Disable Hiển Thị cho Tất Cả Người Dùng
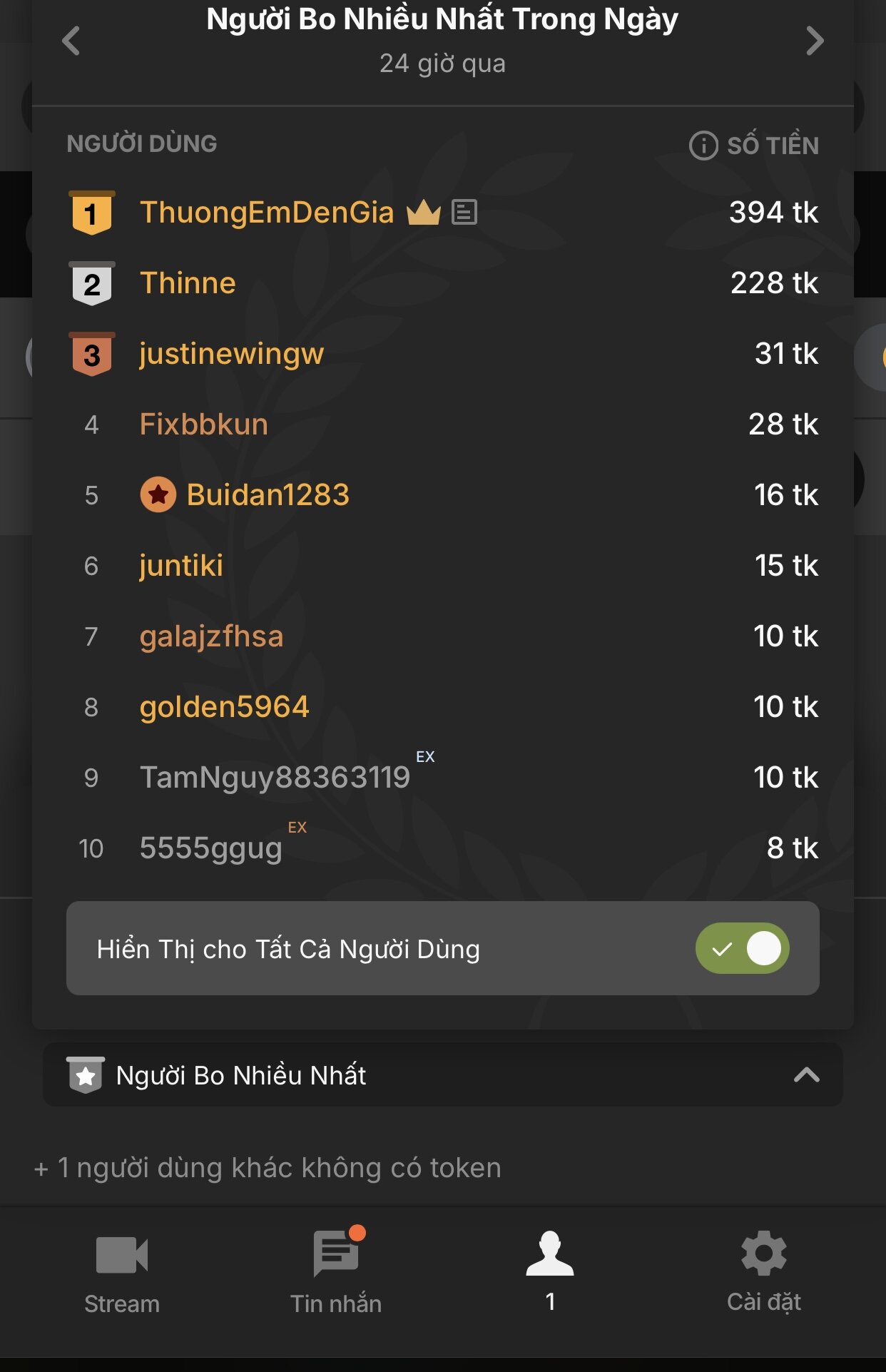 click(x=742, y=948)
